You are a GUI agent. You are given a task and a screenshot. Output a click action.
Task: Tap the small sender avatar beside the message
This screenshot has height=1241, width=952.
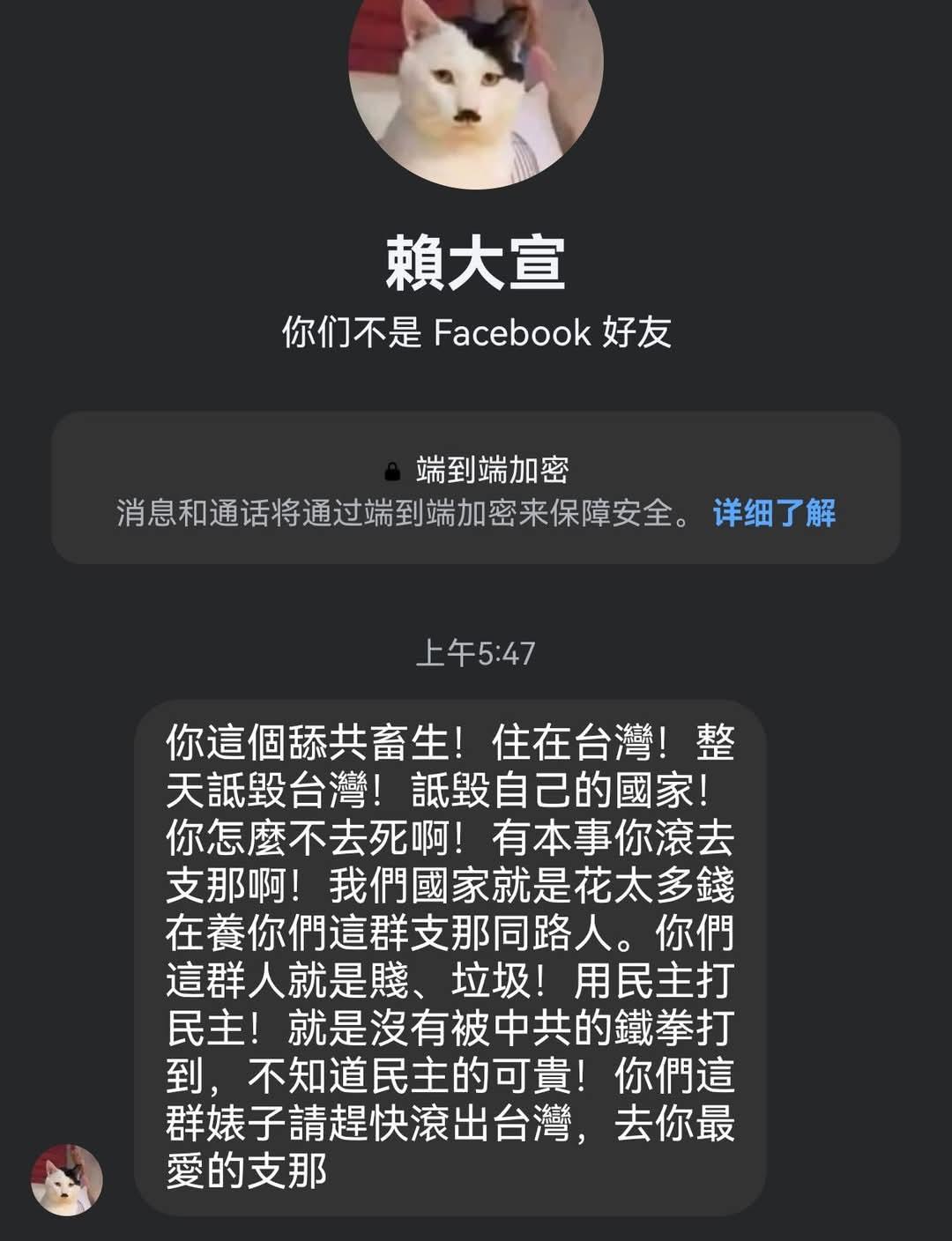[67, 1180]
